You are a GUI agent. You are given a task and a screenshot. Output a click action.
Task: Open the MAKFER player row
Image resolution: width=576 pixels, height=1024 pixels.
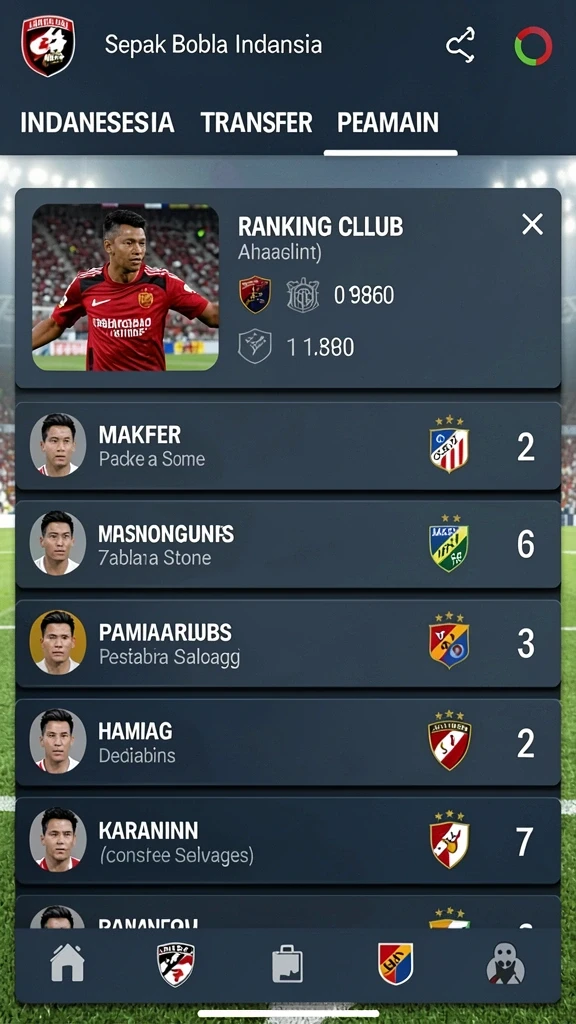[288, 446]
